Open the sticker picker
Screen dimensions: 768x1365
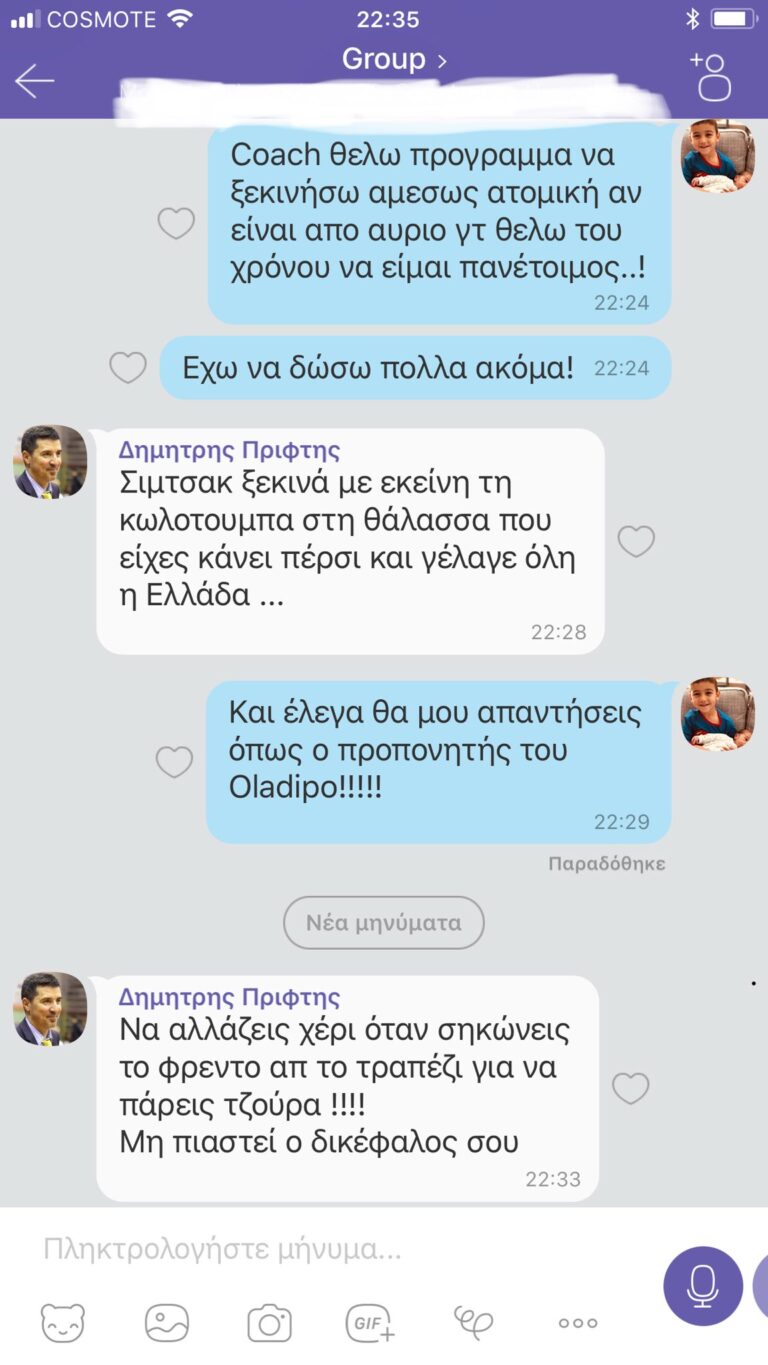coord(63,1322)
